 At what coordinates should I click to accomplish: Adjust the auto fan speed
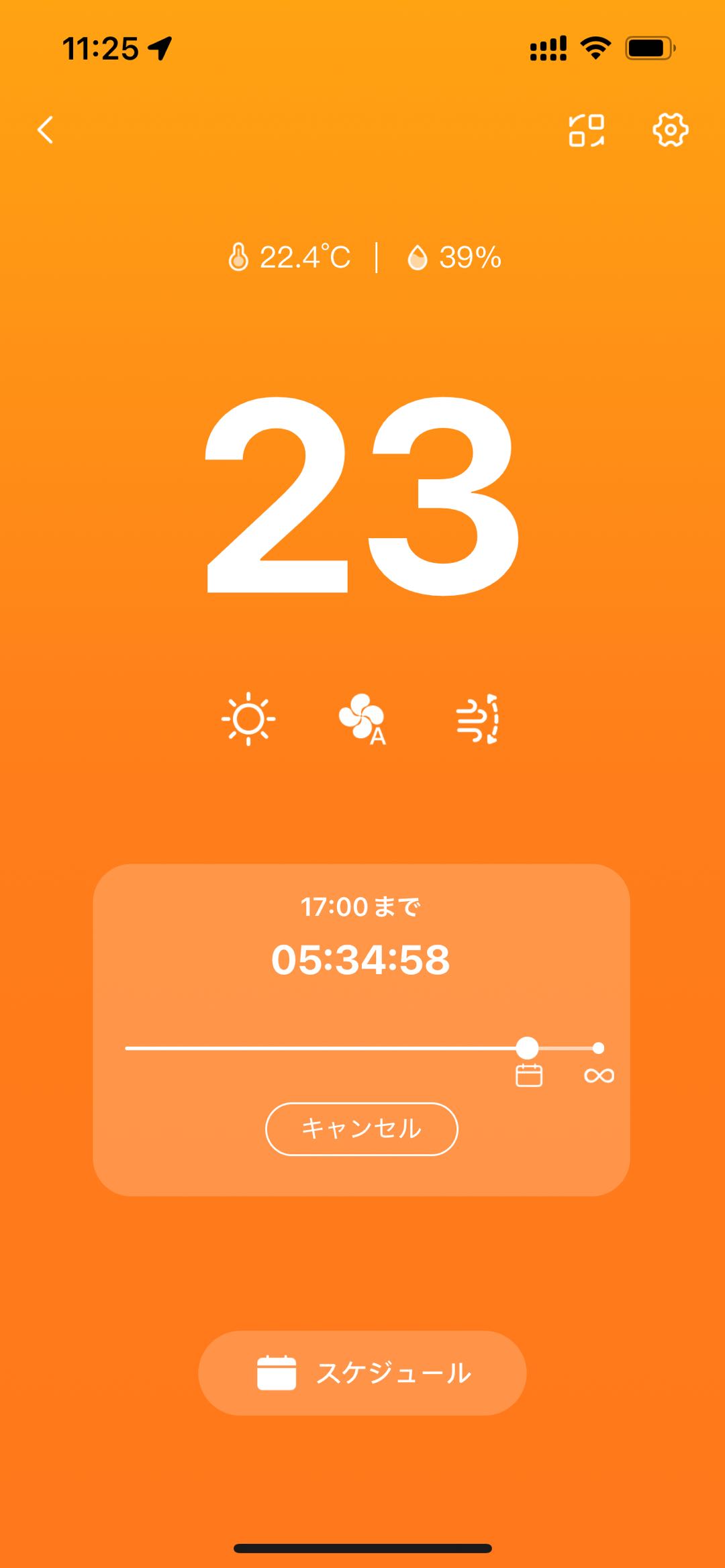point(362,719)
